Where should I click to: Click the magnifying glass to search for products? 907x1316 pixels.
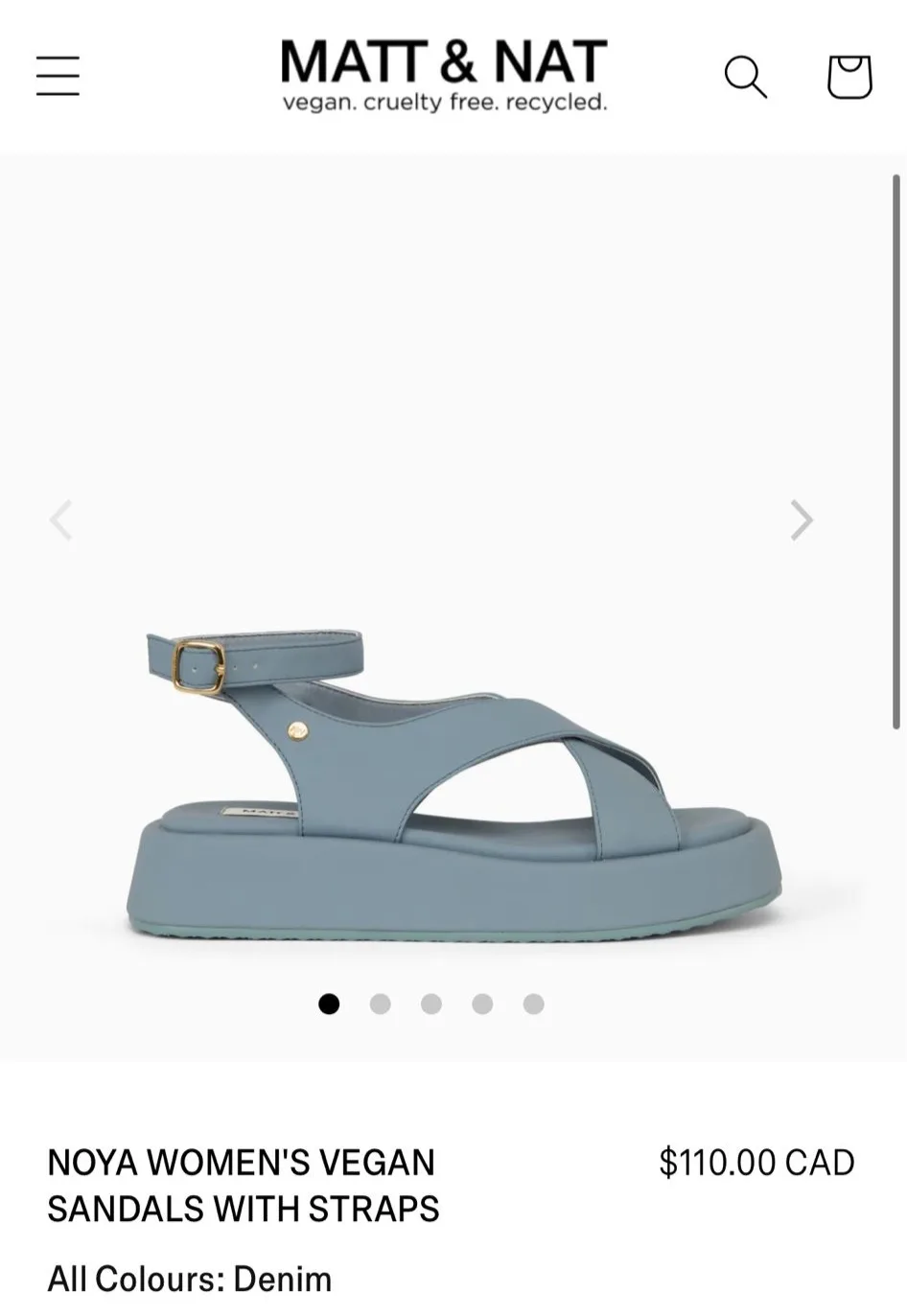coord(747,77)
